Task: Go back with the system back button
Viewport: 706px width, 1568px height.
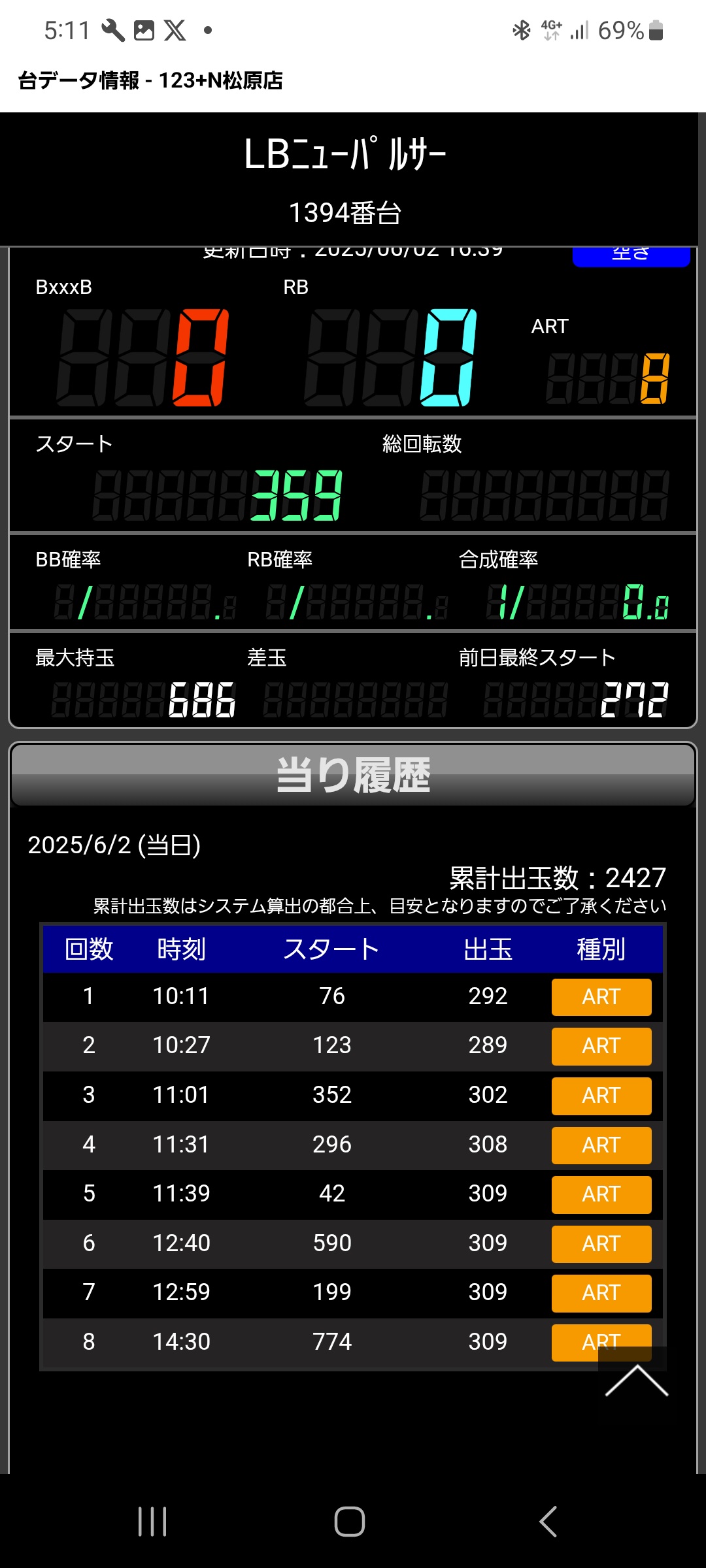Action: click(548, 1522)
